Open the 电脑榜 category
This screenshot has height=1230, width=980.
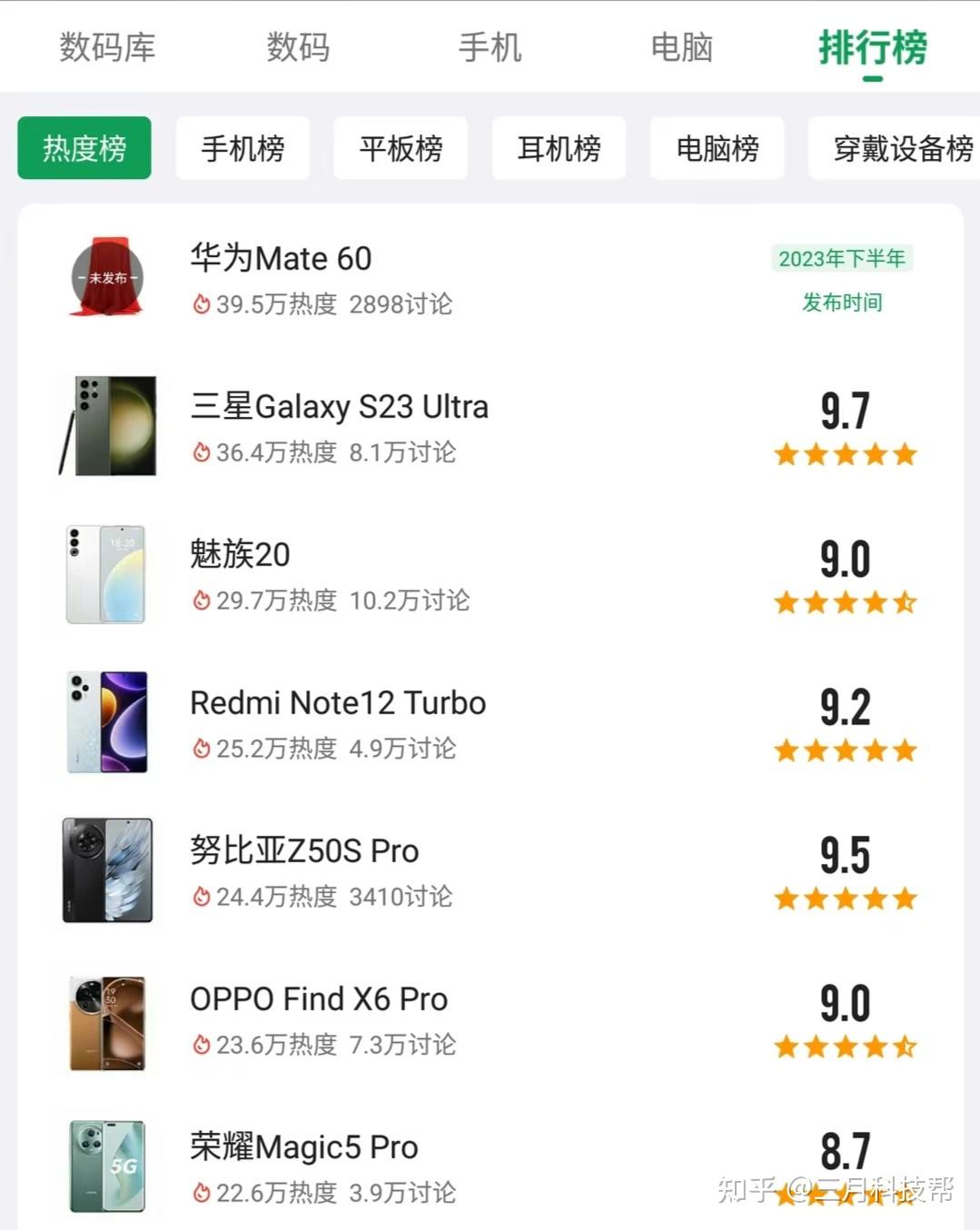(x=717, y=148)
